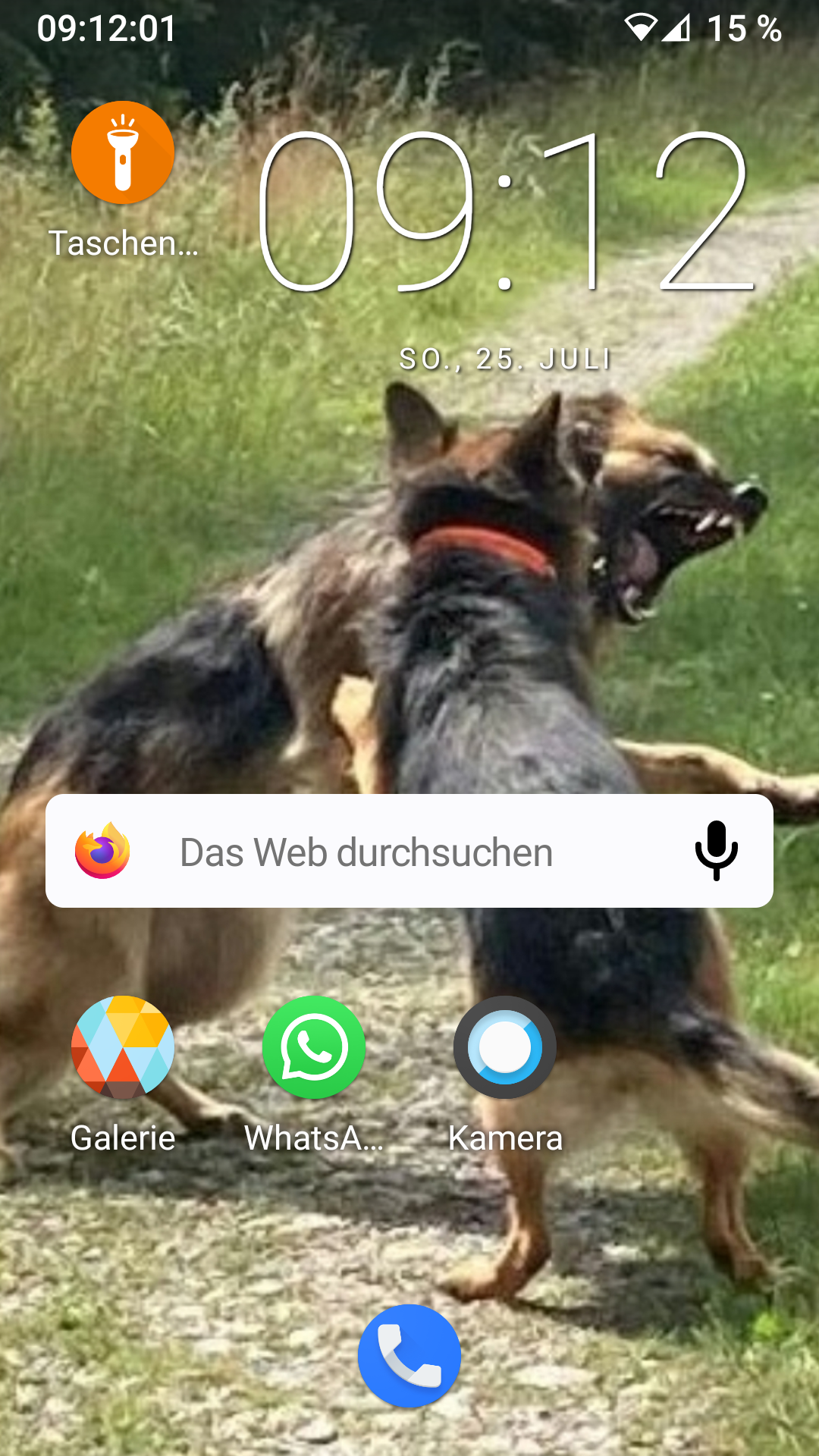This screenshot has height=1456, width=819.
Task: Open Firefox via the search widget logo
Action: click(102, 851)
